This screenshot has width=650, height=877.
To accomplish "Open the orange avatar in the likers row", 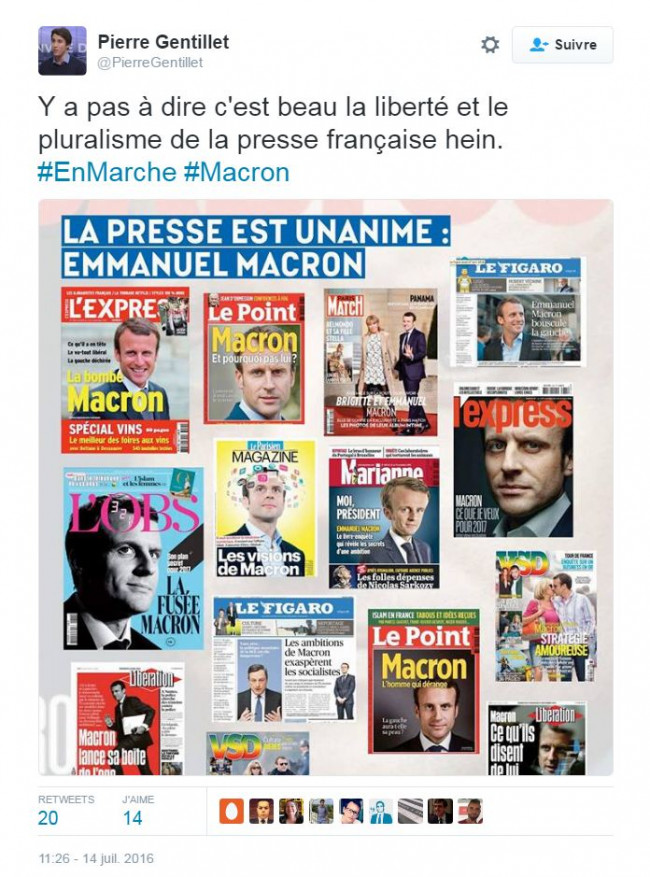I will coord(231,811).
